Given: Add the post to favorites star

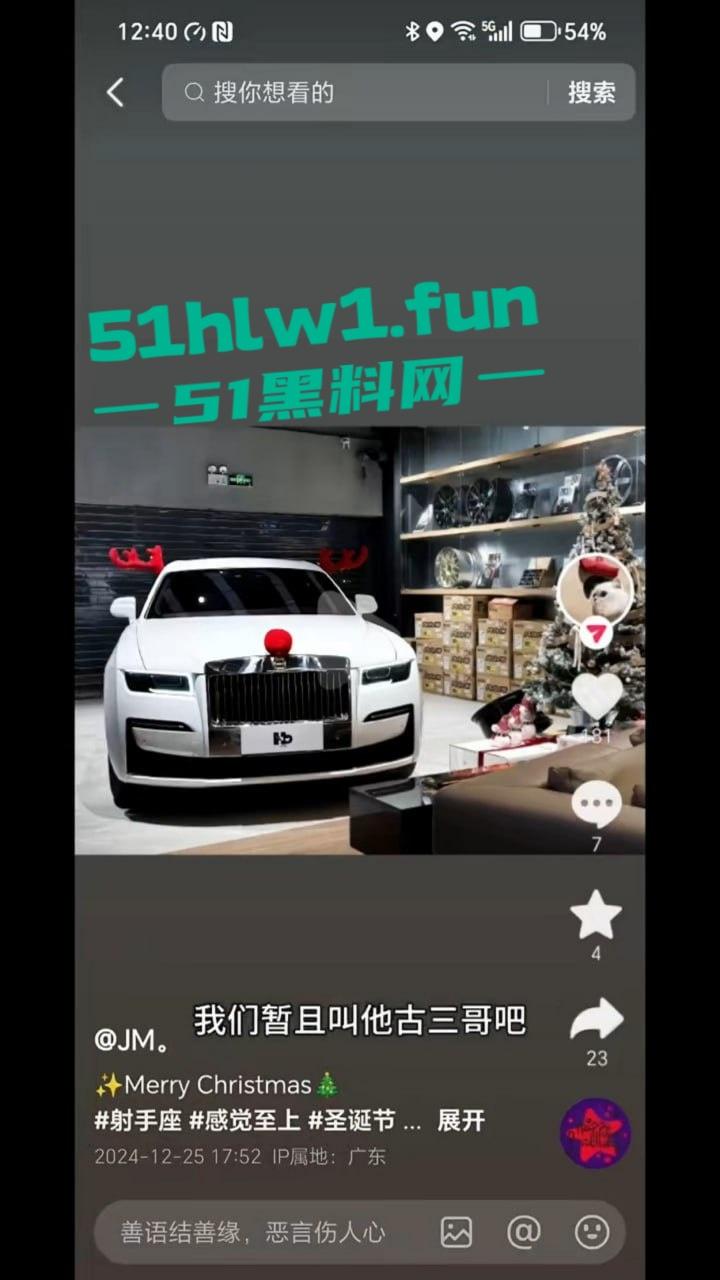Looking at the screenshot, I should point(596,915).
